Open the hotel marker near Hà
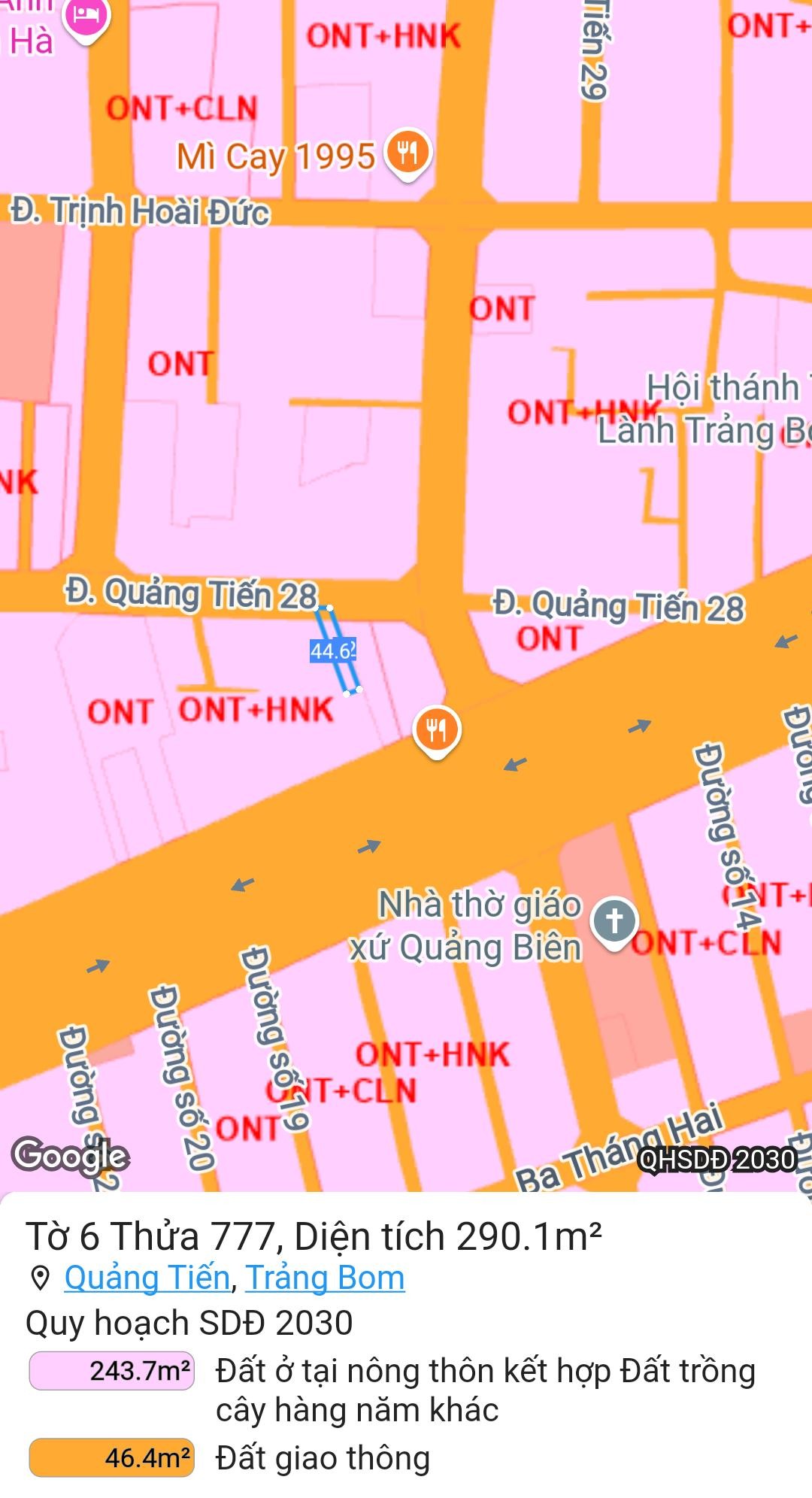Image resolution: width=812 pixels, height=1498 pixels. coord(87,17)
